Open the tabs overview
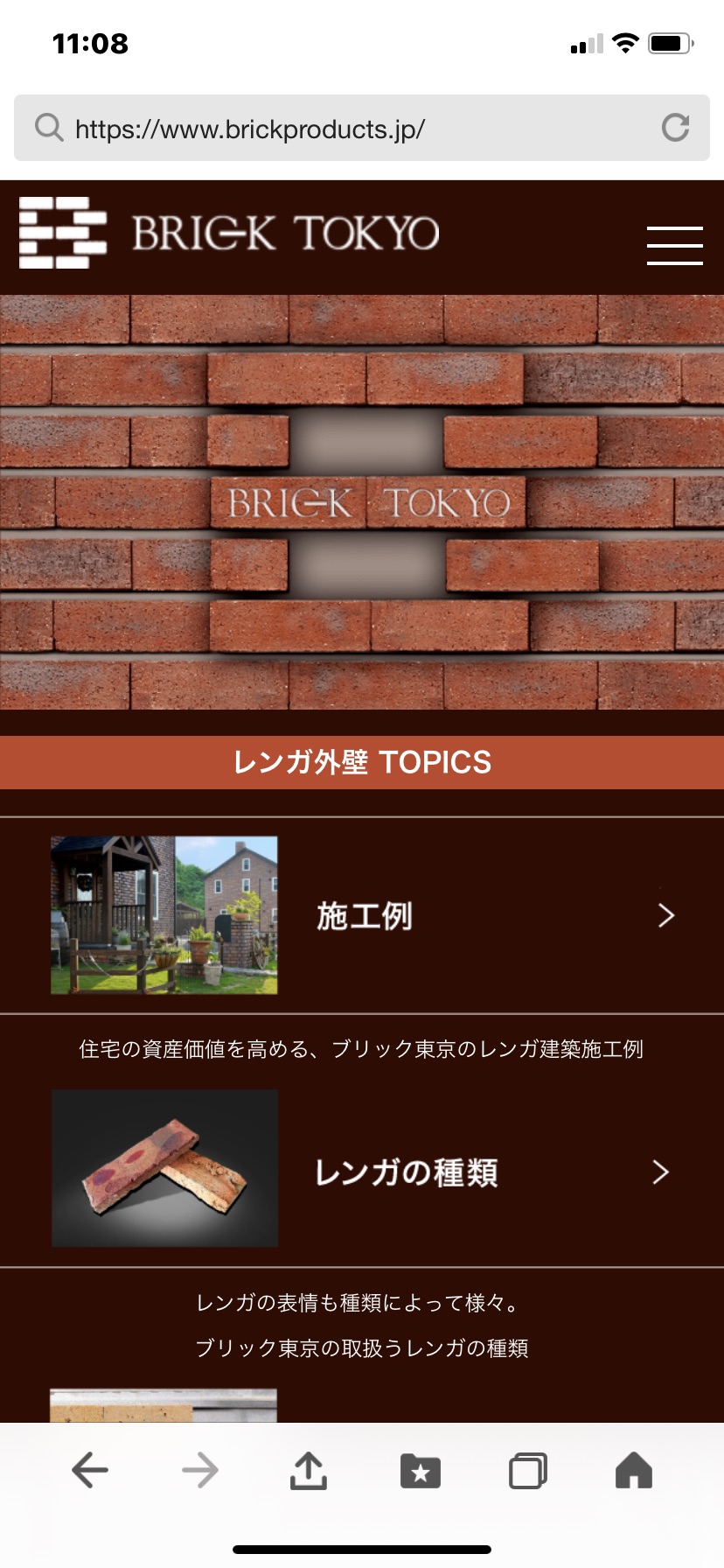 click(x=528, y=1471)
